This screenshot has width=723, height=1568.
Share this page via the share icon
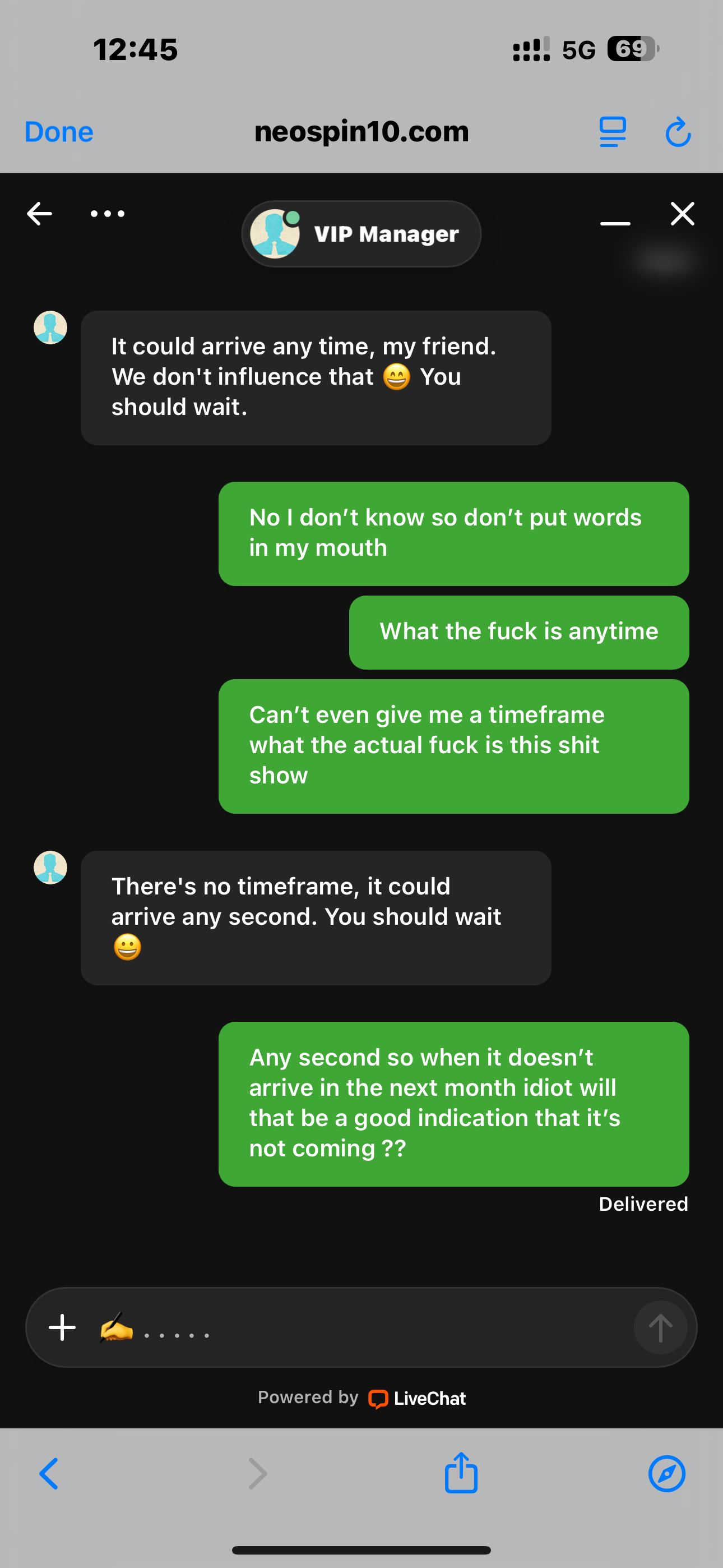[461, 1473]
